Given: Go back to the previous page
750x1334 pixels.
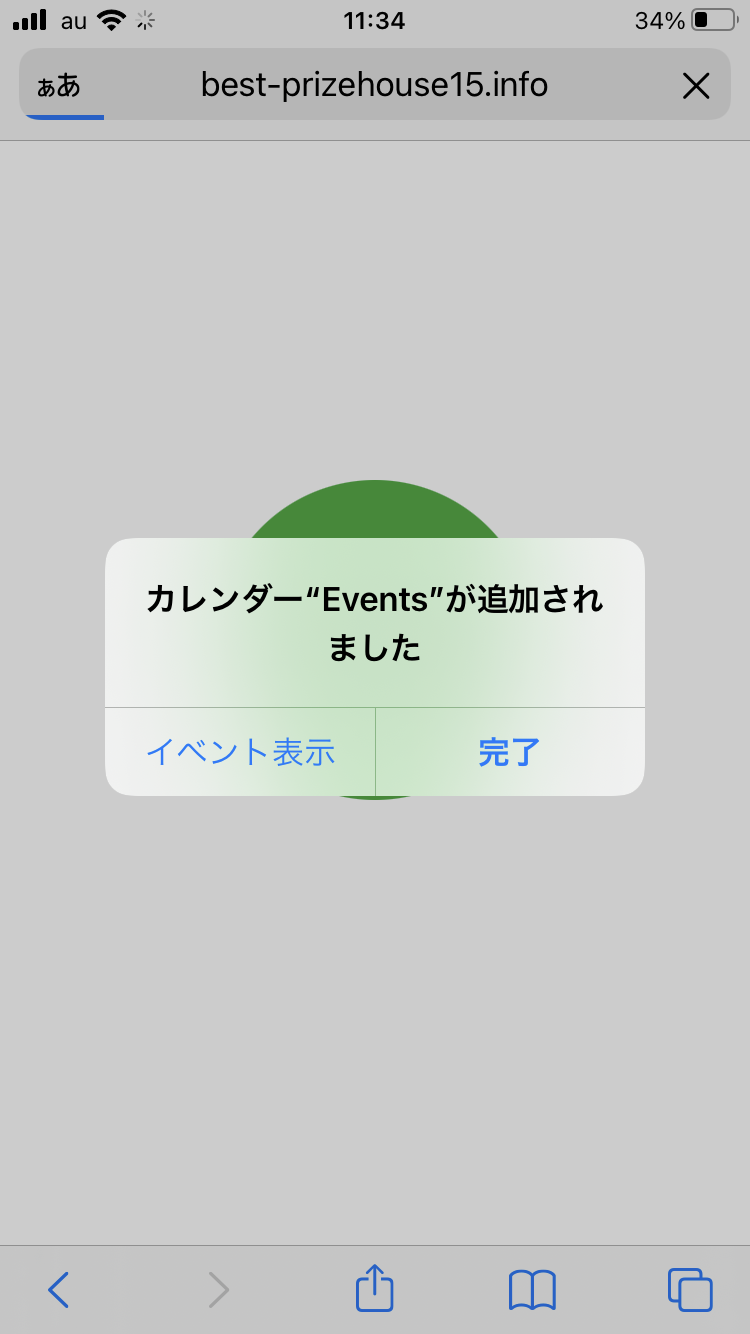Looking at the screenshot, I should tap(59, 1290).
